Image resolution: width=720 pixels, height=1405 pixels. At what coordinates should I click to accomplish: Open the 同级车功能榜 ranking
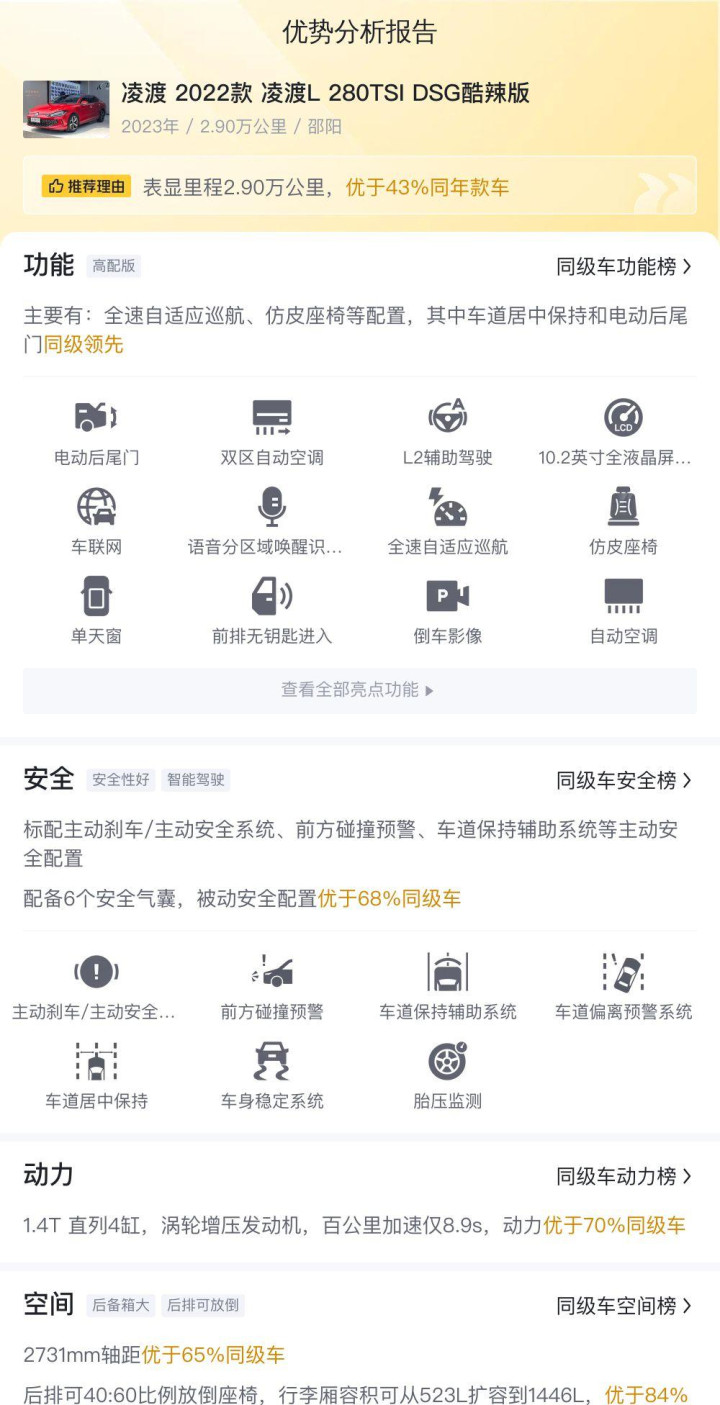tap(624, 267)
